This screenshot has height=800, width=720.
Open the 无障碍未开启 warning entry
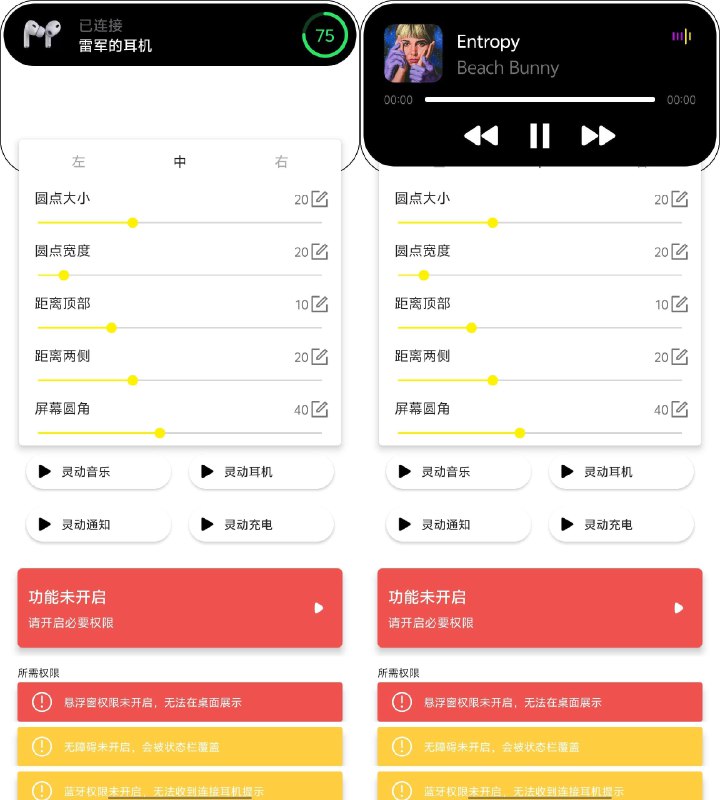(180, 747)
